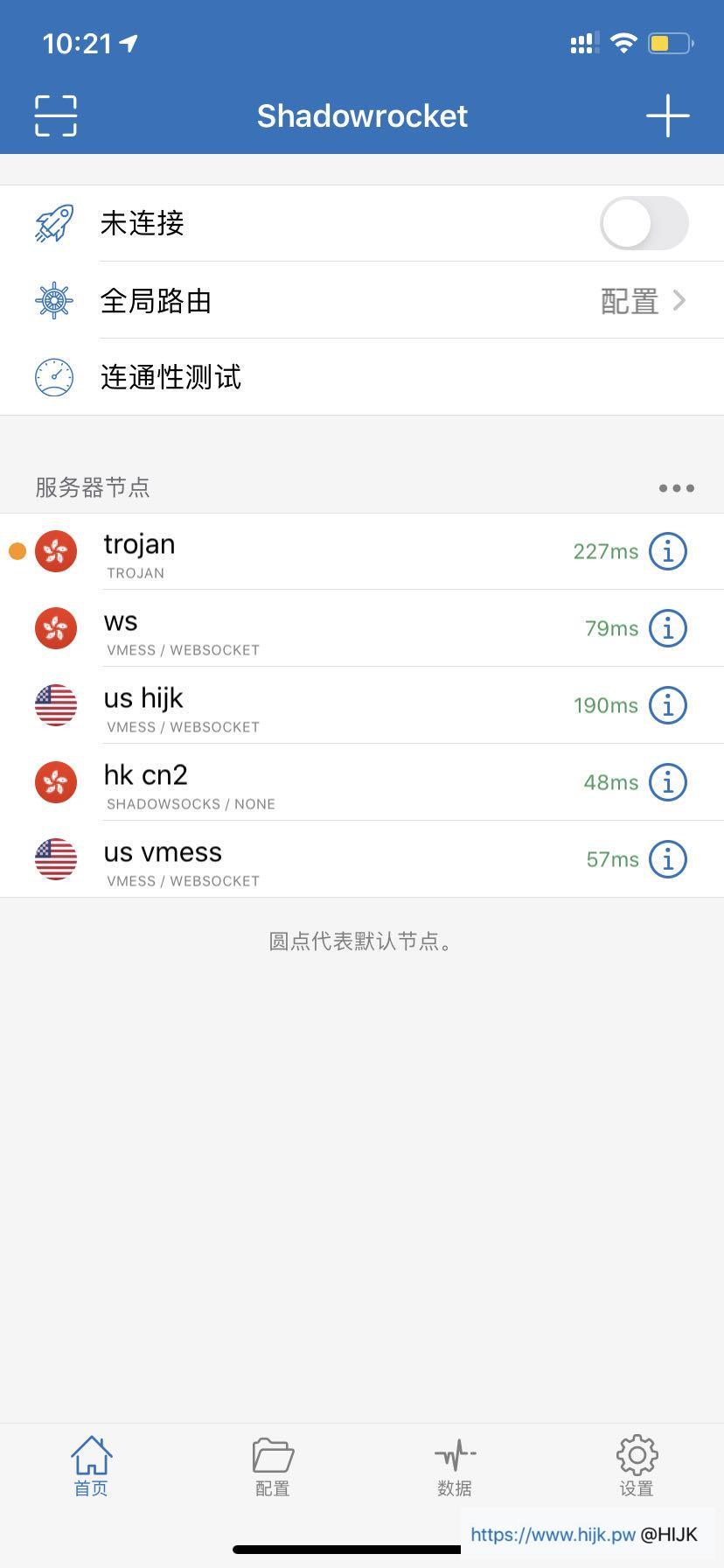Open the server list options menu (...)

675,487
